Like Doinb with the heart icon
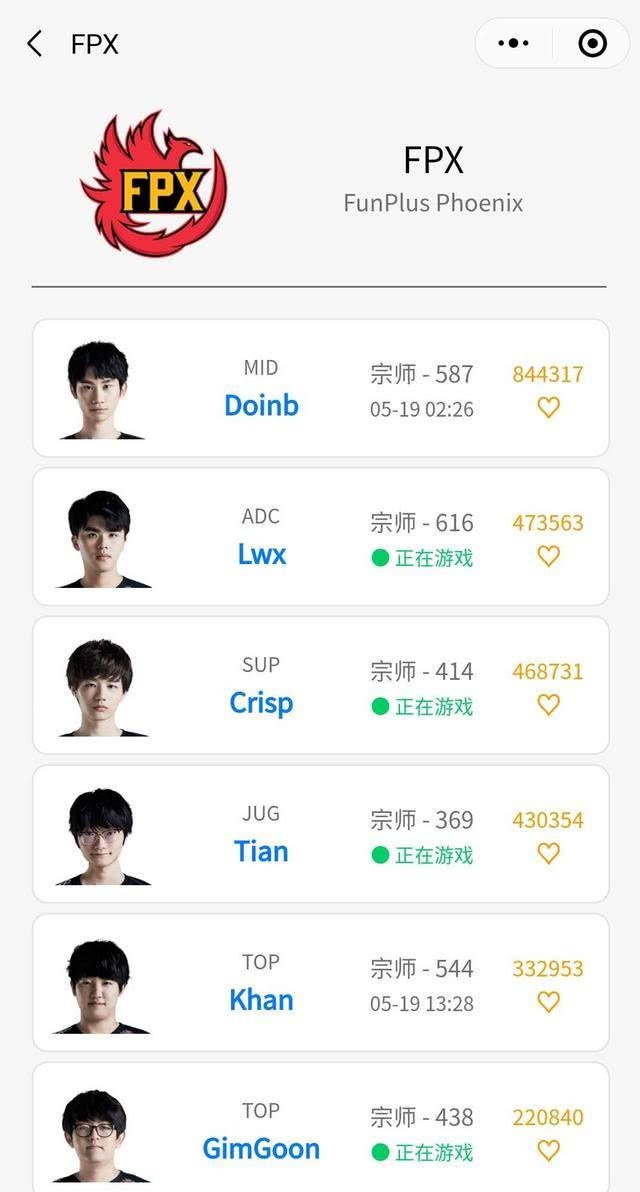 click(548, 407)
